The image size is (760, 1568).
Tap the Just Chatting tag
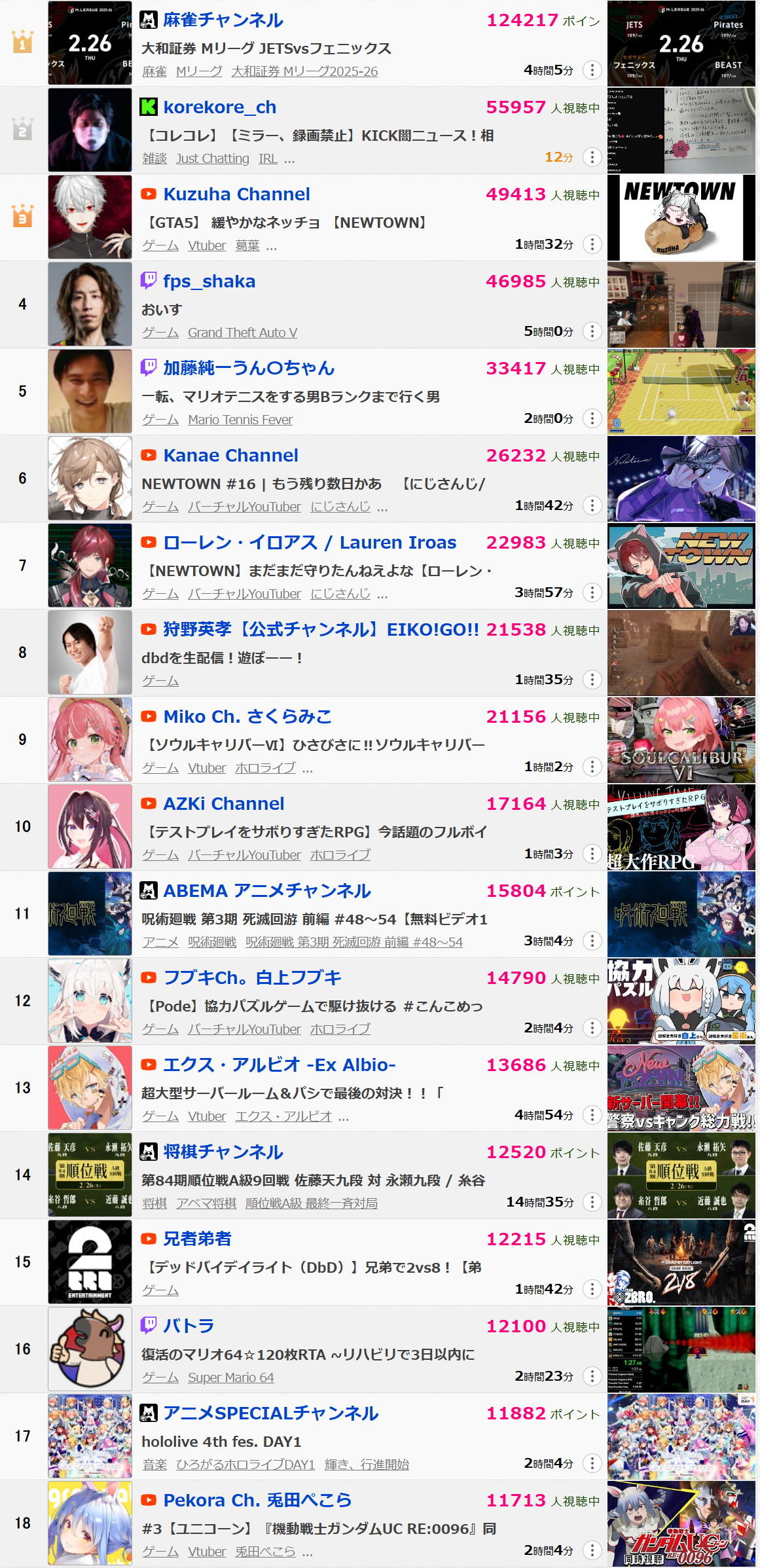[x=212, y=158]
